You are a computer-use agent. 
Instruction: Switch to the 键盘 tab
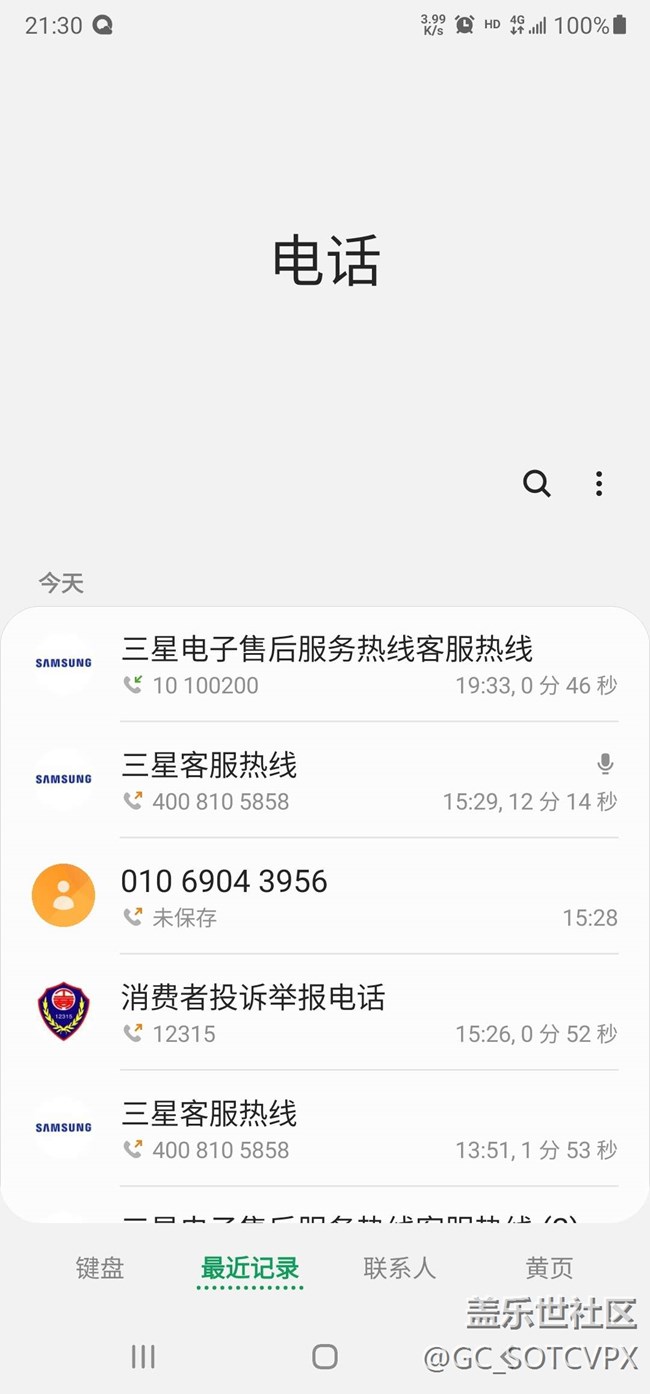(x=100, y=1268)
